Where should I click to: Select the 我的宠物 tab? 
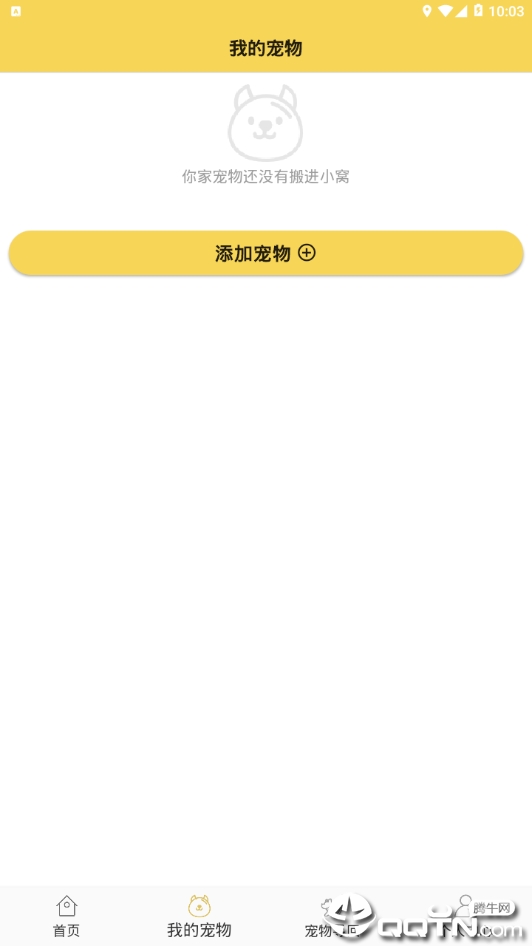pyautogui.click(x=199, y=916)
